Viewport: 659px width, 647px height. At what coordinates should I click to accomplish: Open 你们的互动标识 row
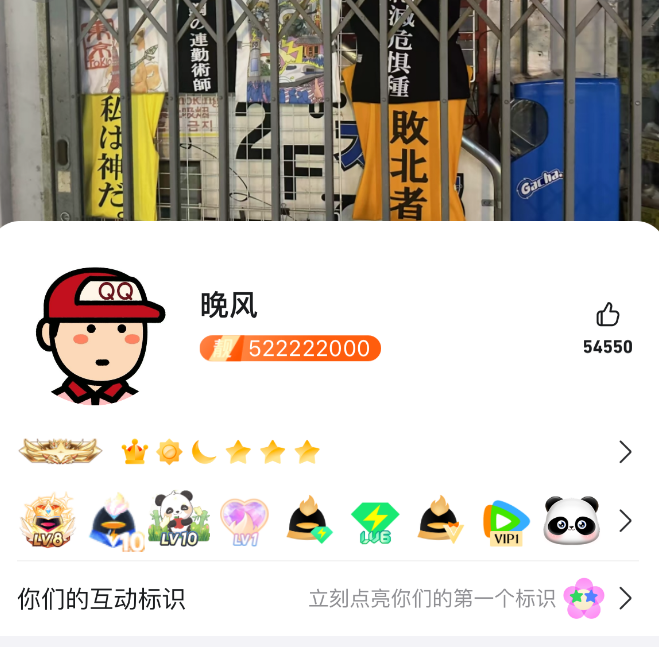328,599
